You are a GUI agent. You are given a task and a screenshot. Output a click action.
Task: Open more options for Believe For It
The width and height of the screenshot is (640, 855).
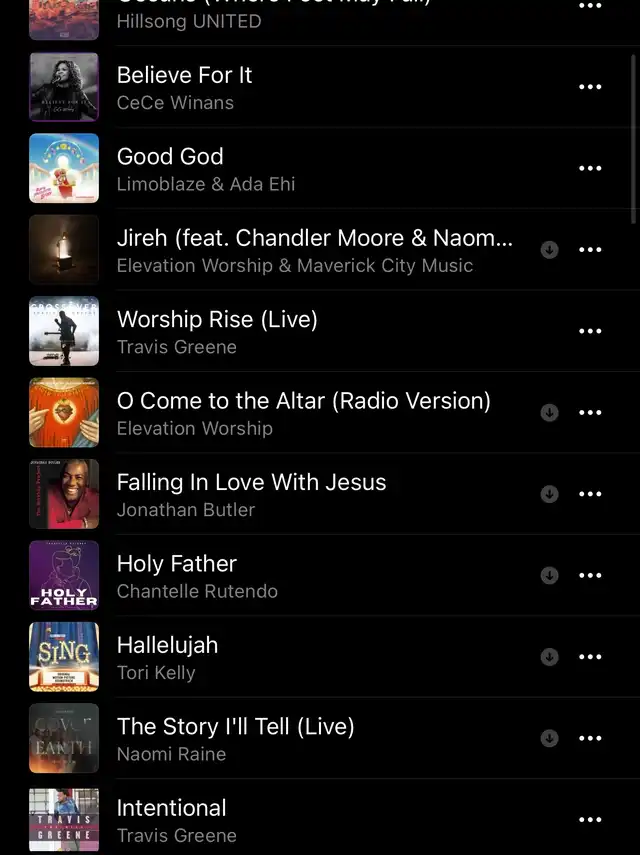point(590,87)
